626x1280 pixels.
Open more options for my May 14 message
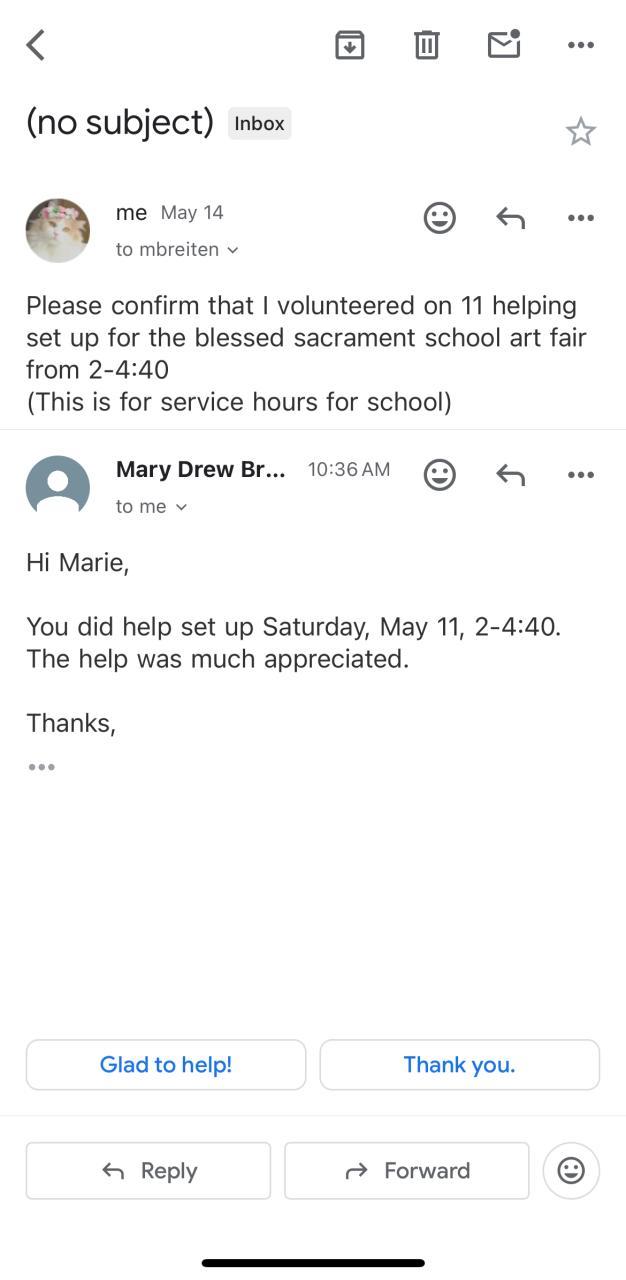[580, 218]
